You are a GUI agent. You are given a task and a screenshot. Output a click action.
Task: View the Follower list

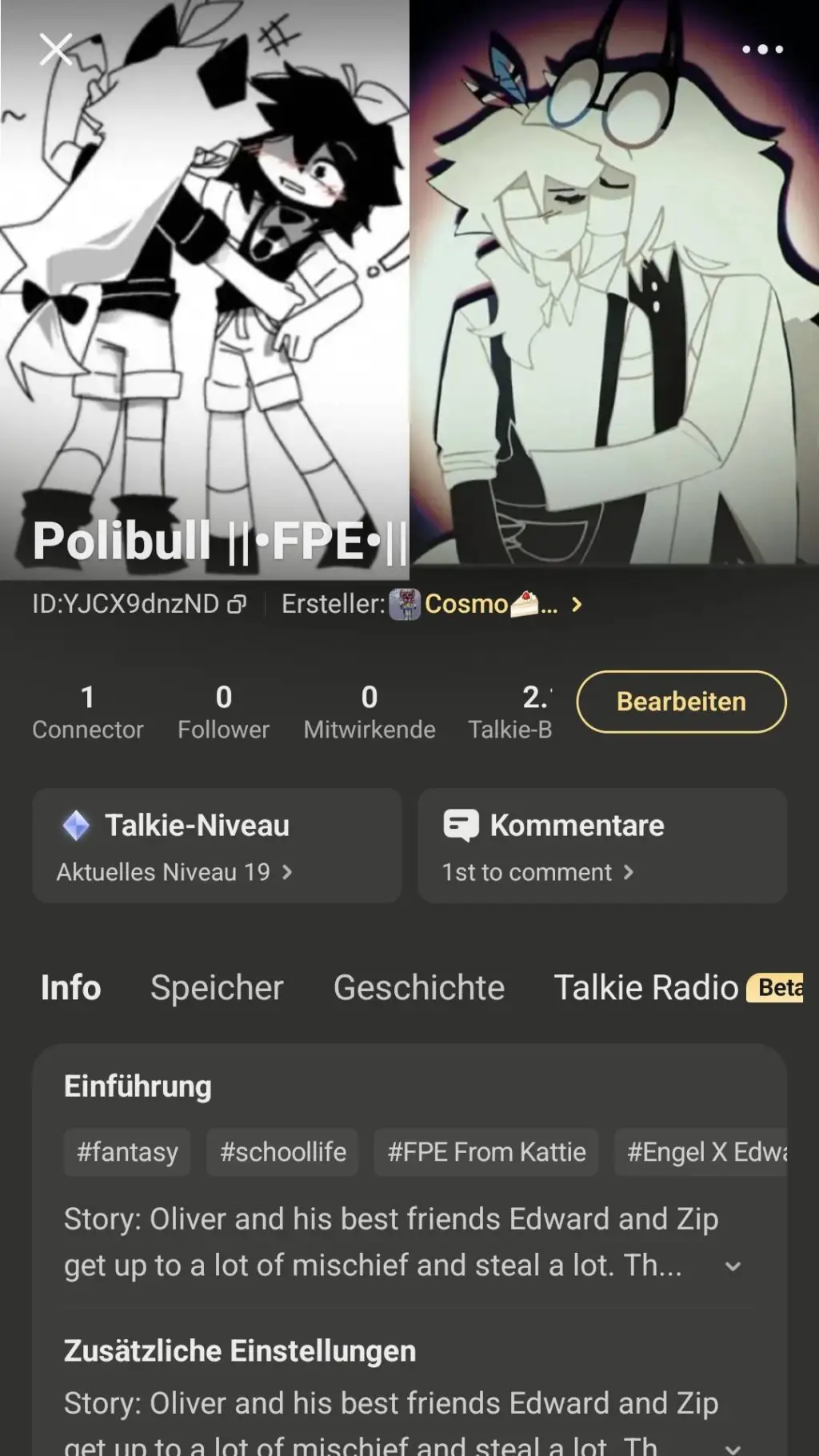tap(223, 711)
